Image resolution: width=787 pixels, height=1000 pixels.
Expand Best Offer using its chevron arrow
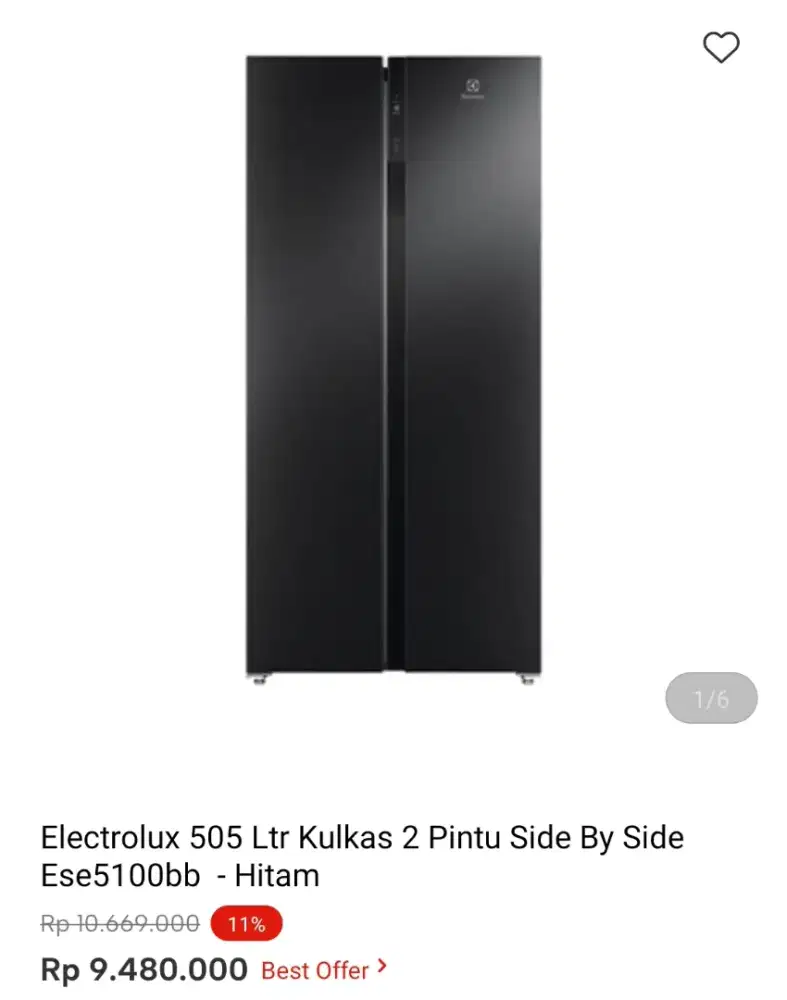click(382, 967)
